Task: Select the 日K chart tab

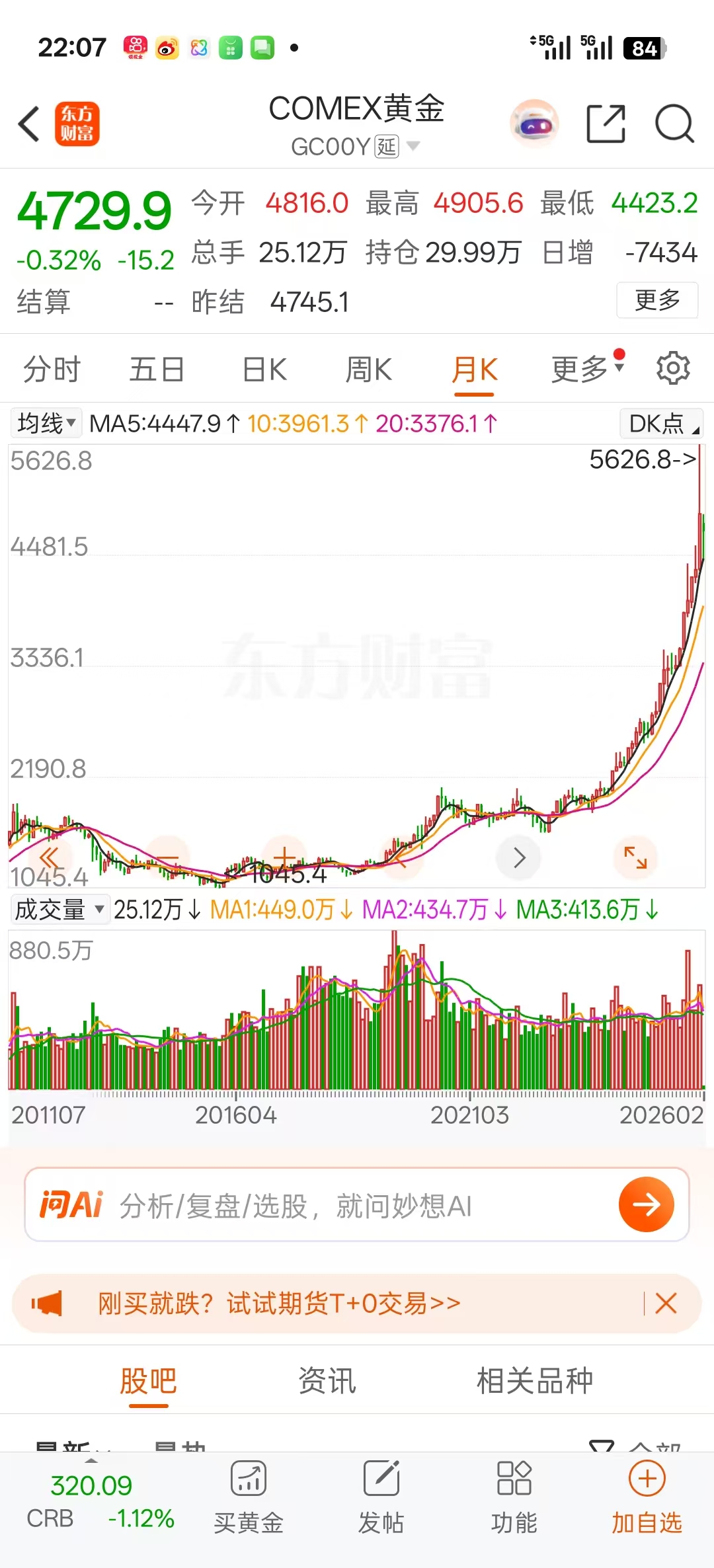Action: point(264,369)
